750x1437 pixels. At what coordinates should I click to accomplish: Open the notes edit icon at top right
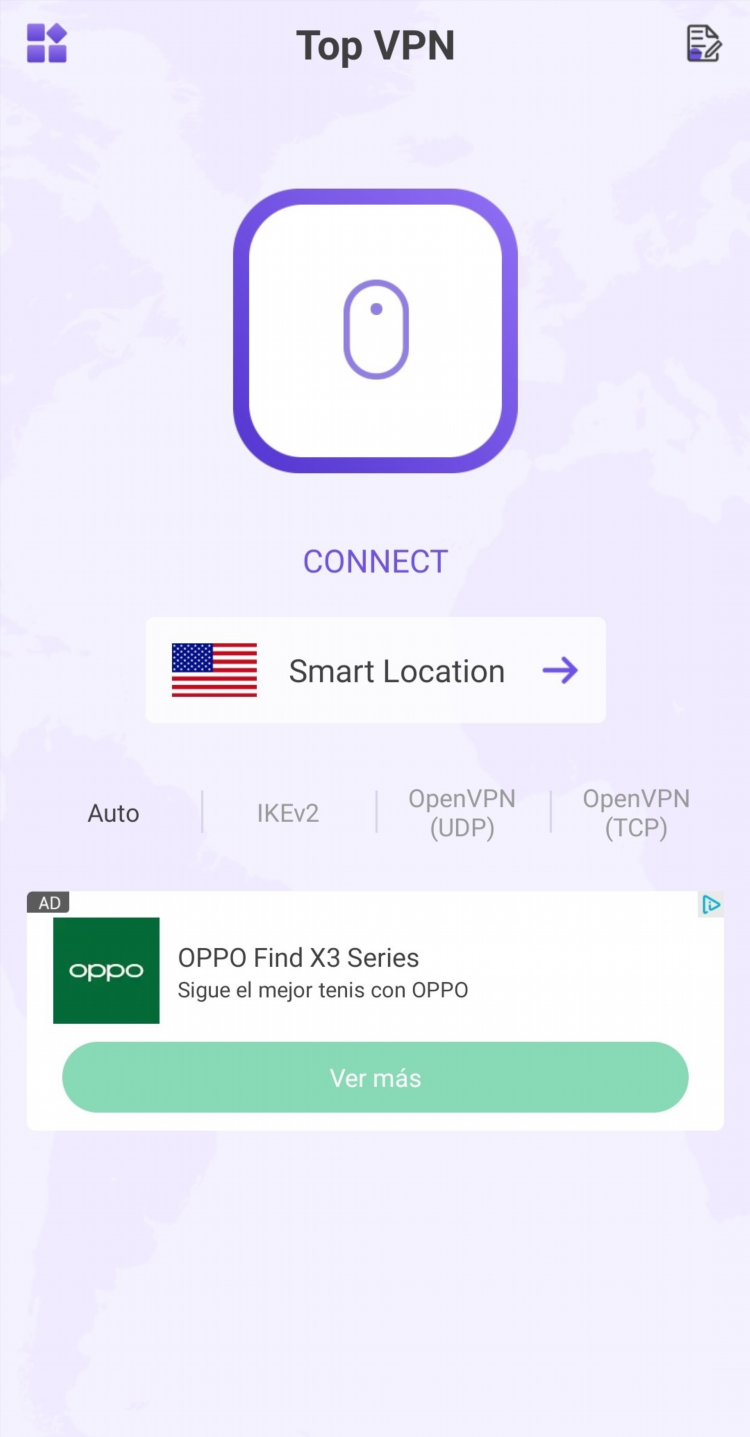click(703, 44)
